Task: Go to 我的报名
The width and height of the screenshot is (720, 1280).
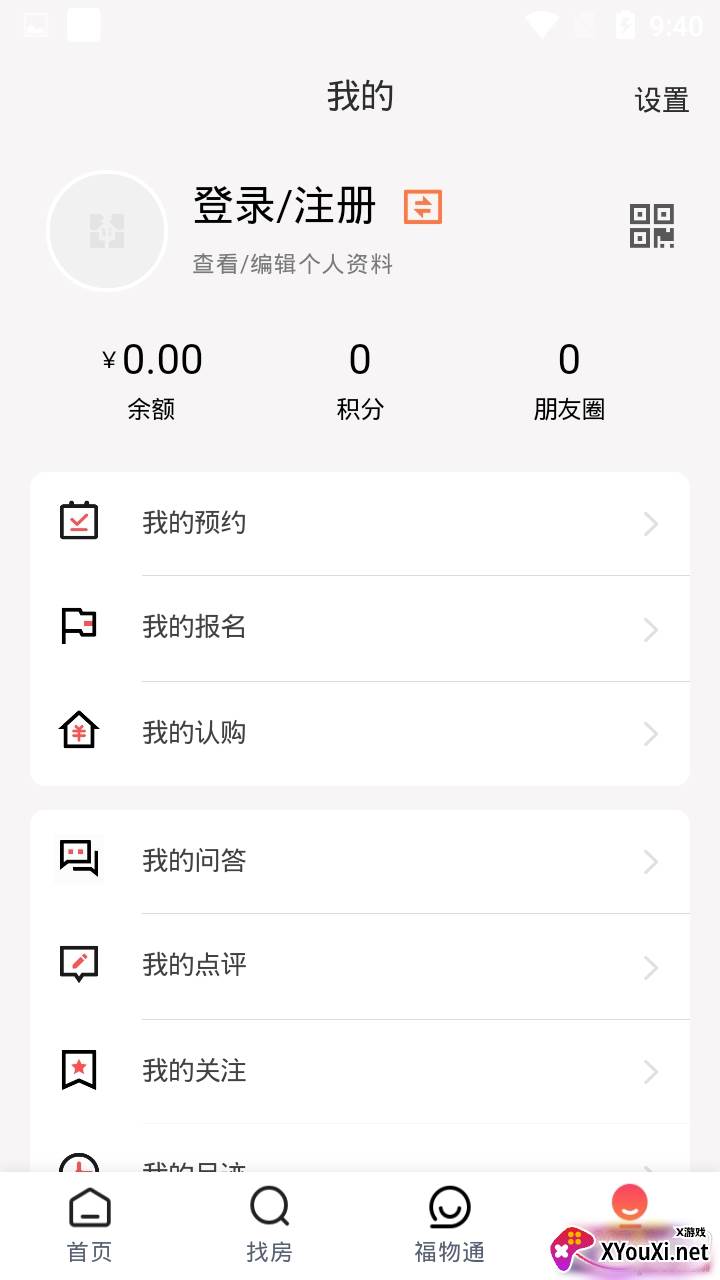Action: tap(360, 628)
